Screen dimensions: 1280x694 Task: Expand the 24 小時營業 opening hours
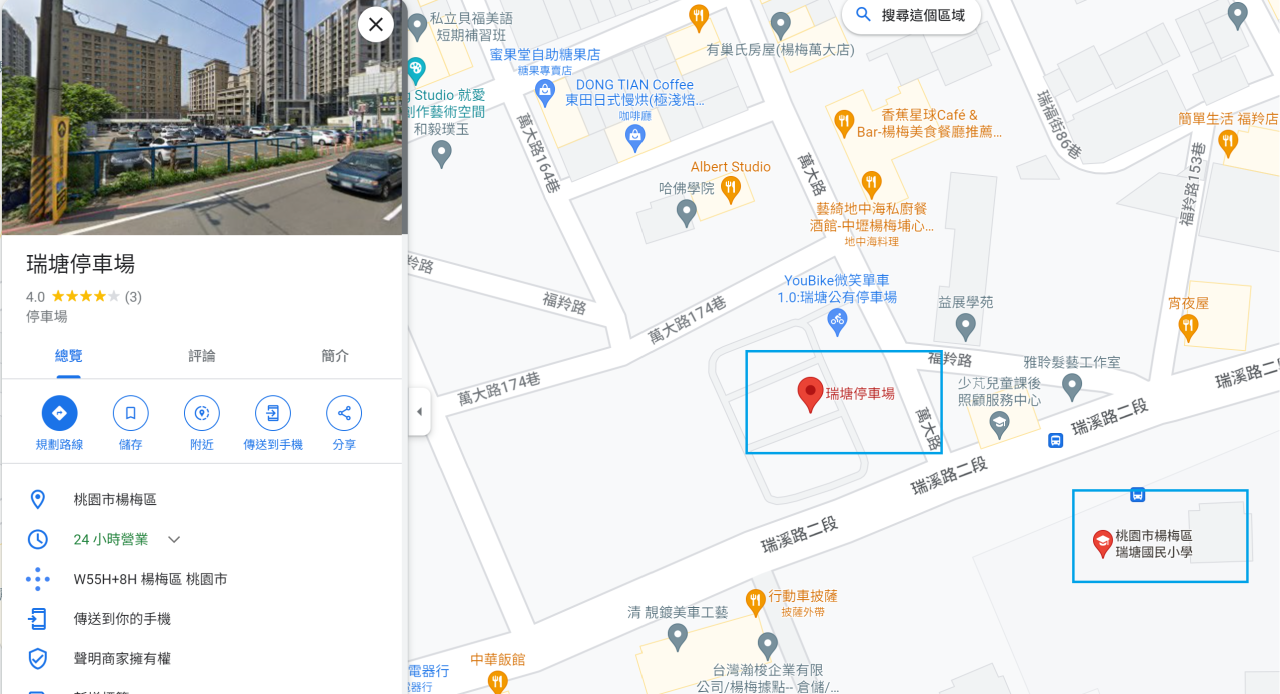pos(174,540)
